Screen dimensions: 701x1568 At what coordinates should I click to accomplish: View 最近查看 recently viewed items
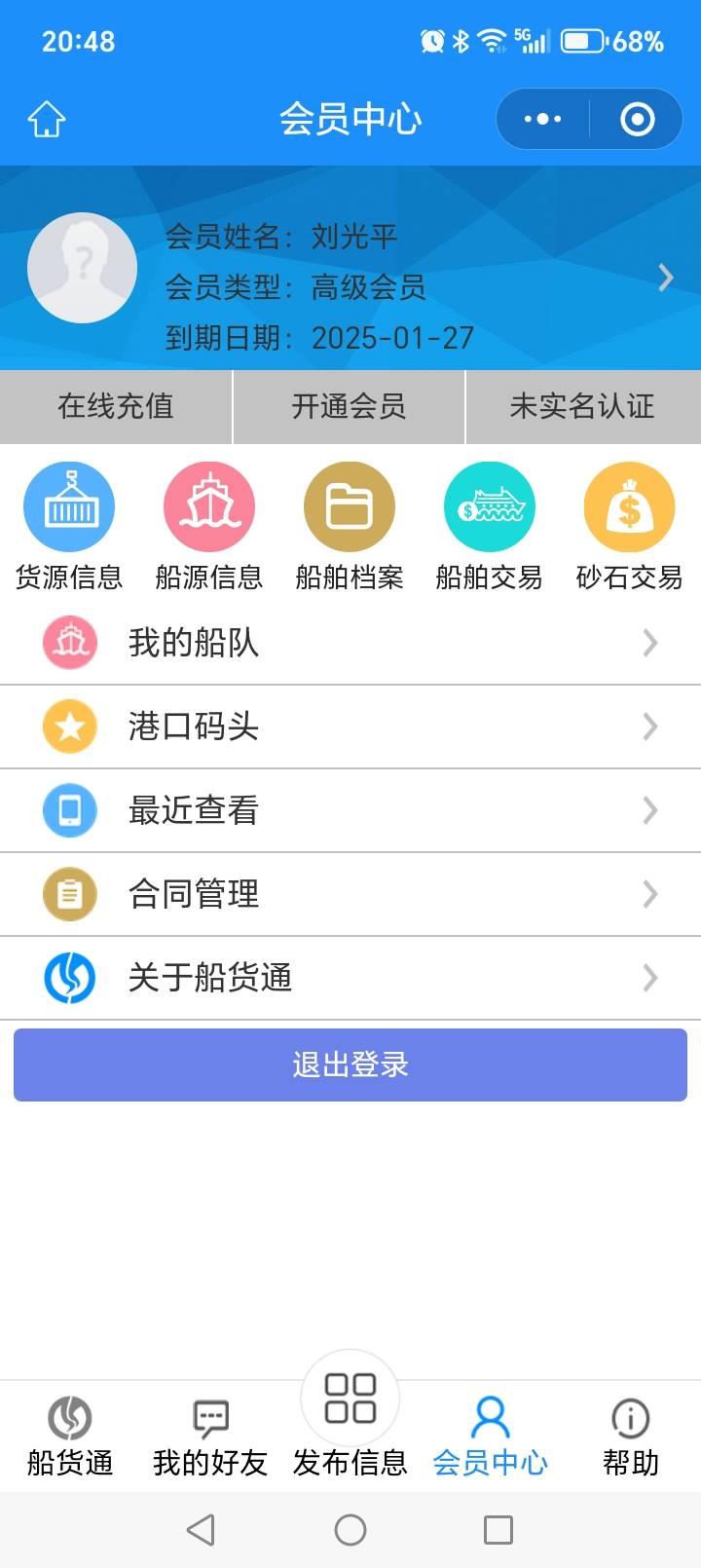(350, 810)
